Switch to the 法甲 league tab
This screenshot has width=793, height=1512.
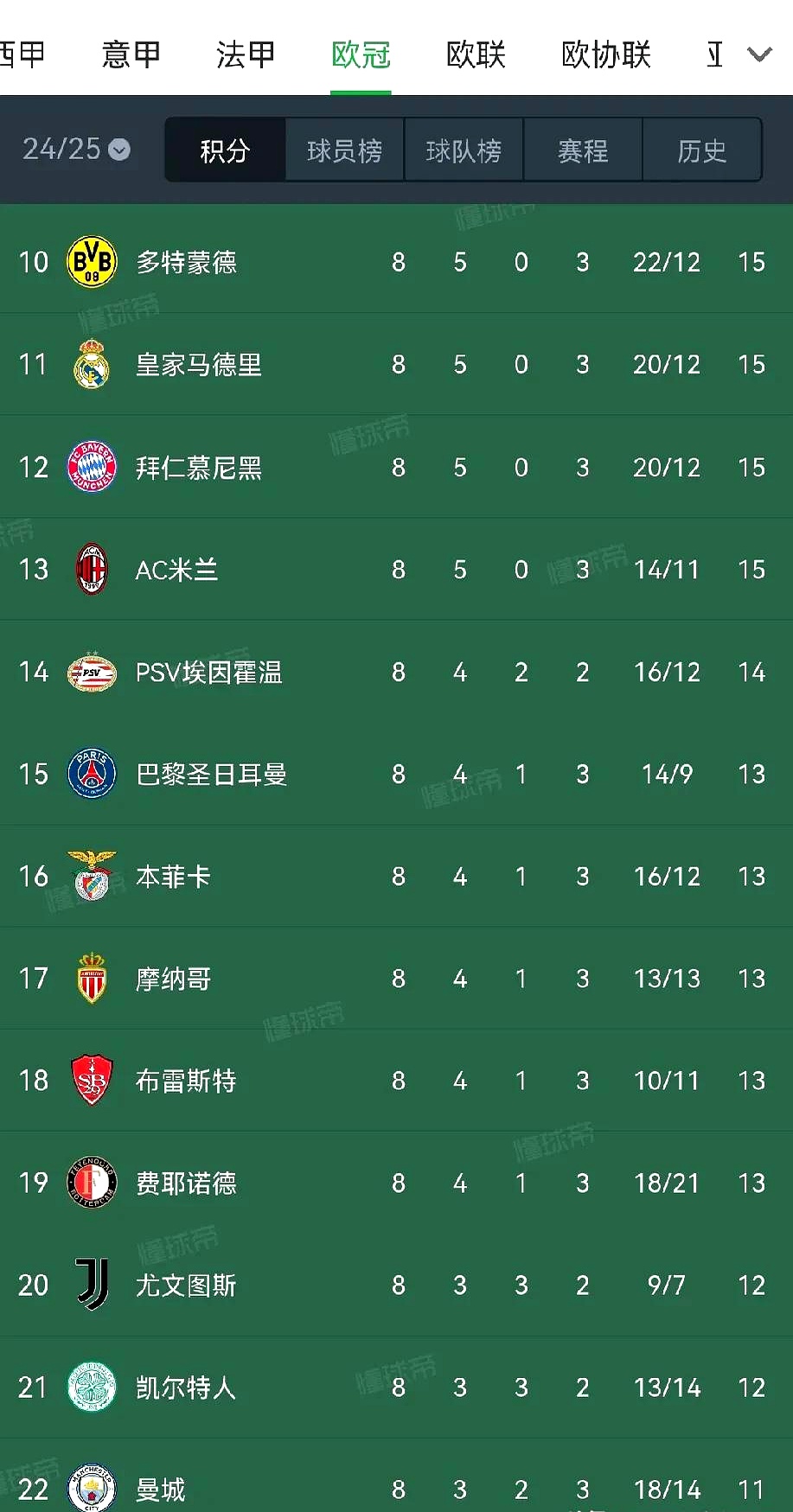(246, 54)
